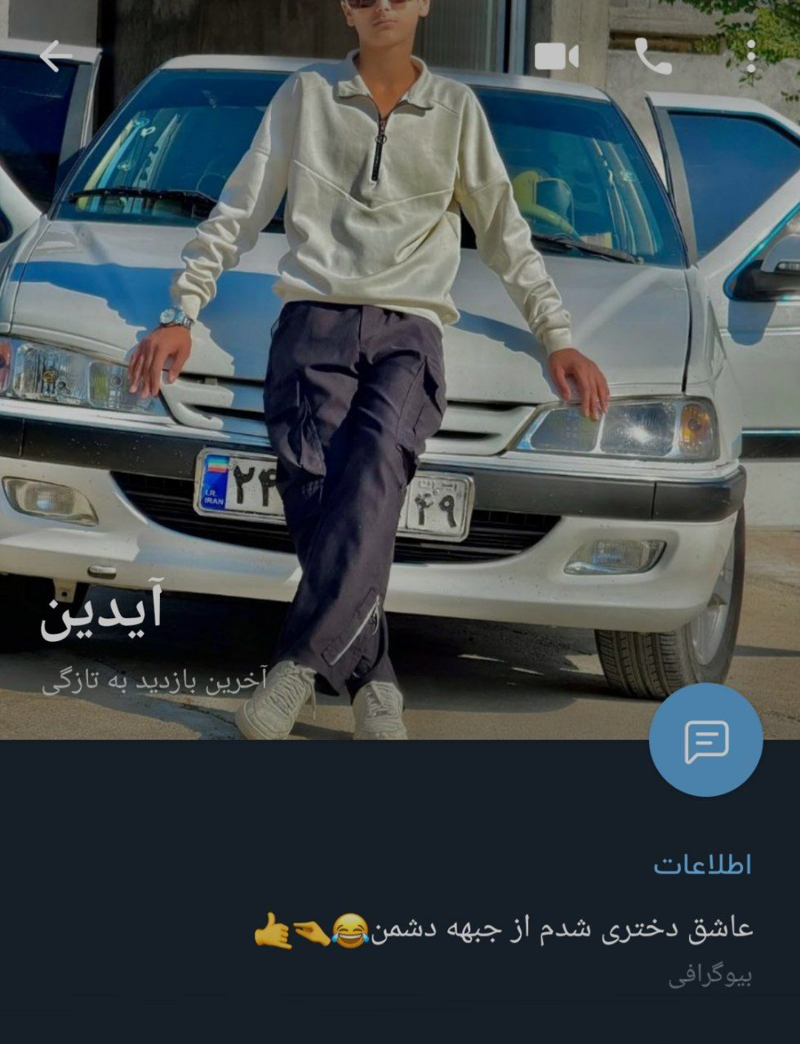
Task: Go back using the top arrow
Action: click(55, 56)
